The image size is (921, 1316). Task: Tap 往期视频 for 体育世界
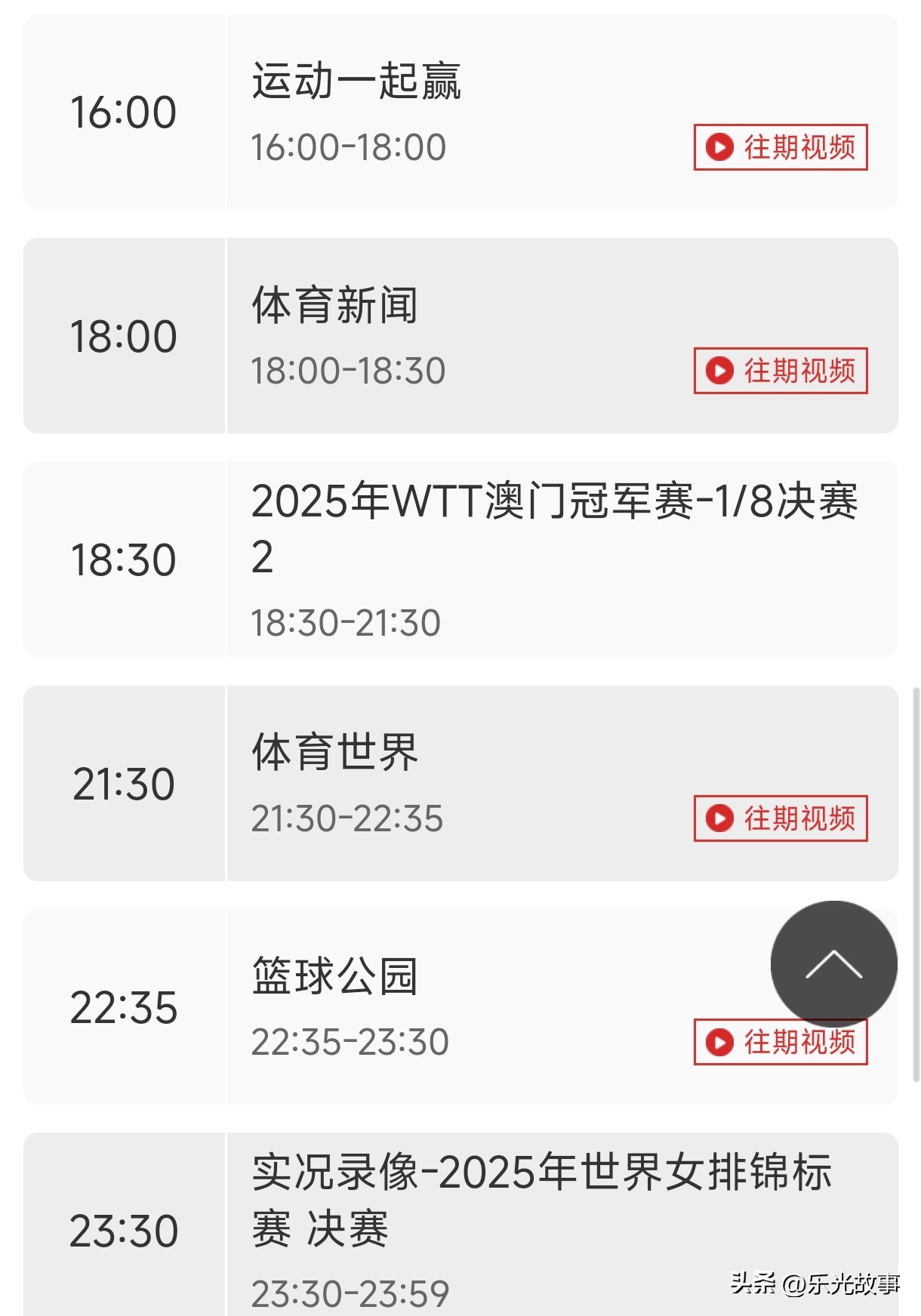[x=781, y=818]
